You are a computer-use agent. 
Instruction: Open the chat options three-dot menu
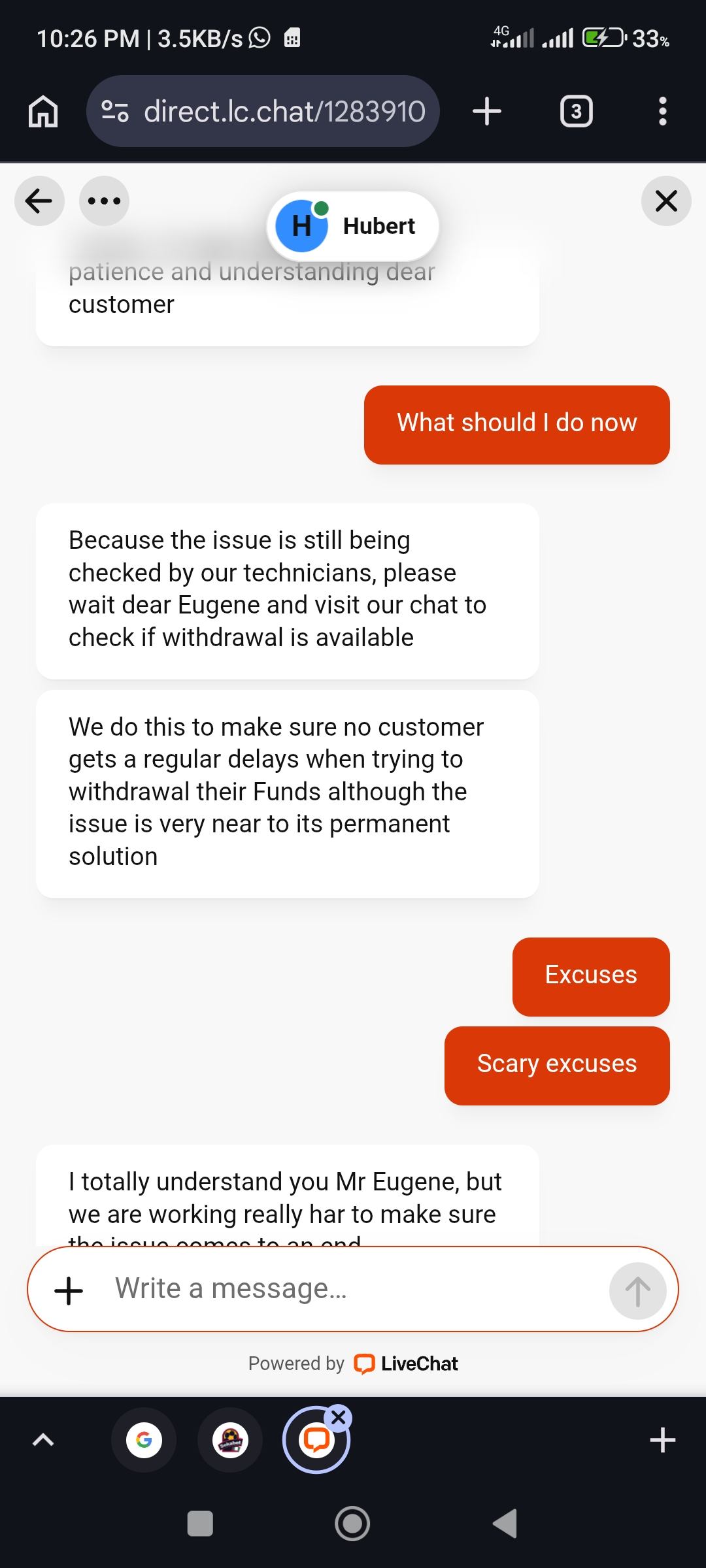105,201
